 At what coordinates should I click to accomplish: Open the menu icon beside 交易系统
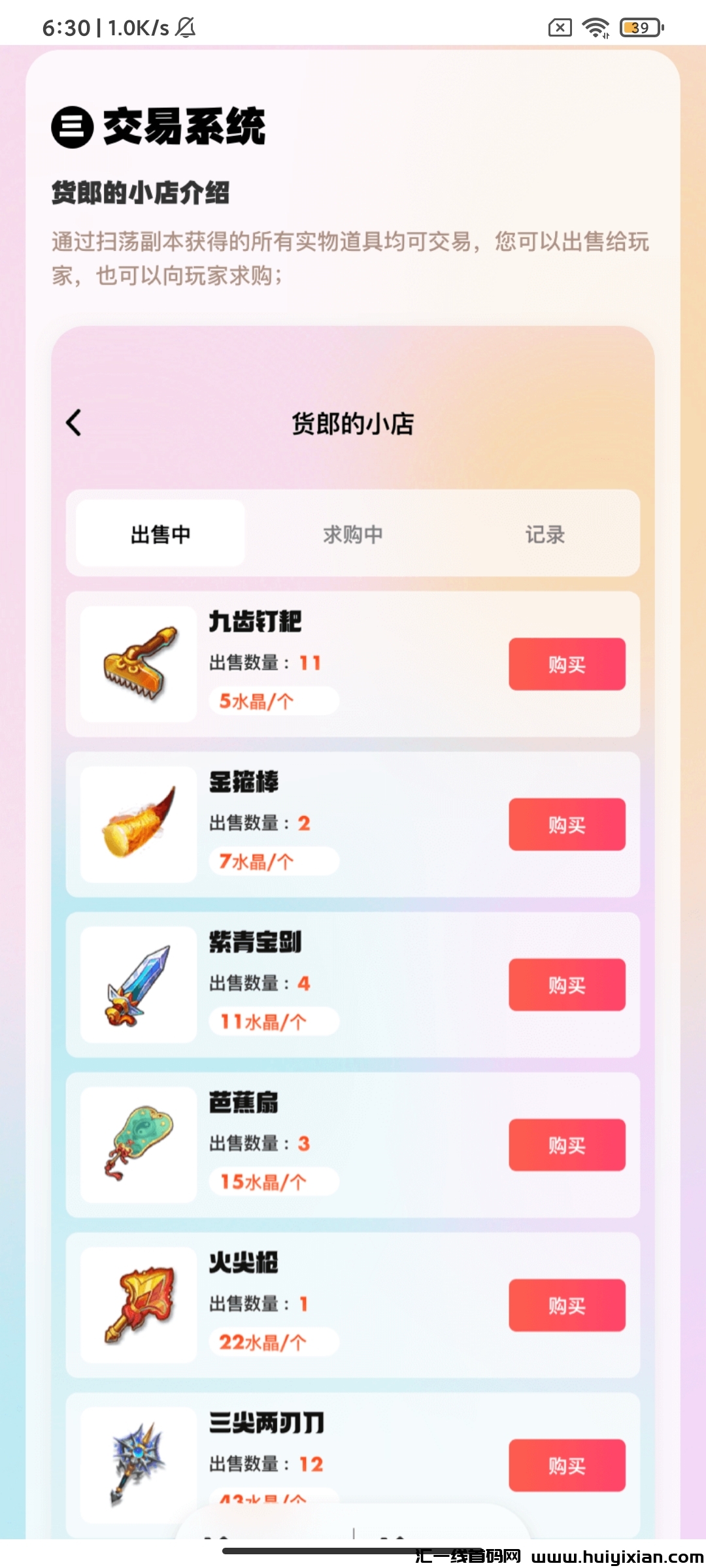tap(73, 127)
